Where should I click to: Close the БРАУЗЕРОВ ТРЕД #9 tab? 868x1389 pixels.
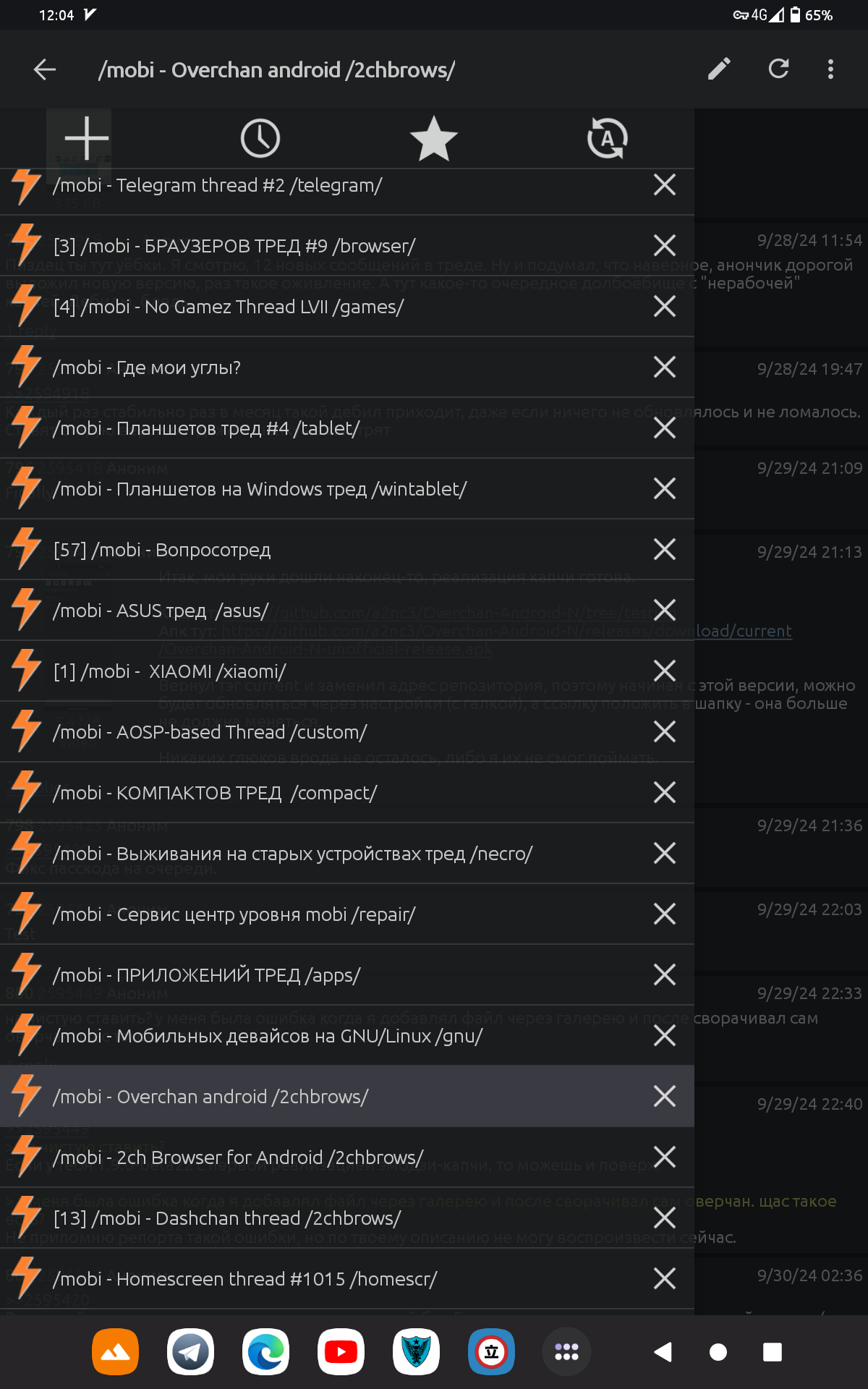coord(665,246)
